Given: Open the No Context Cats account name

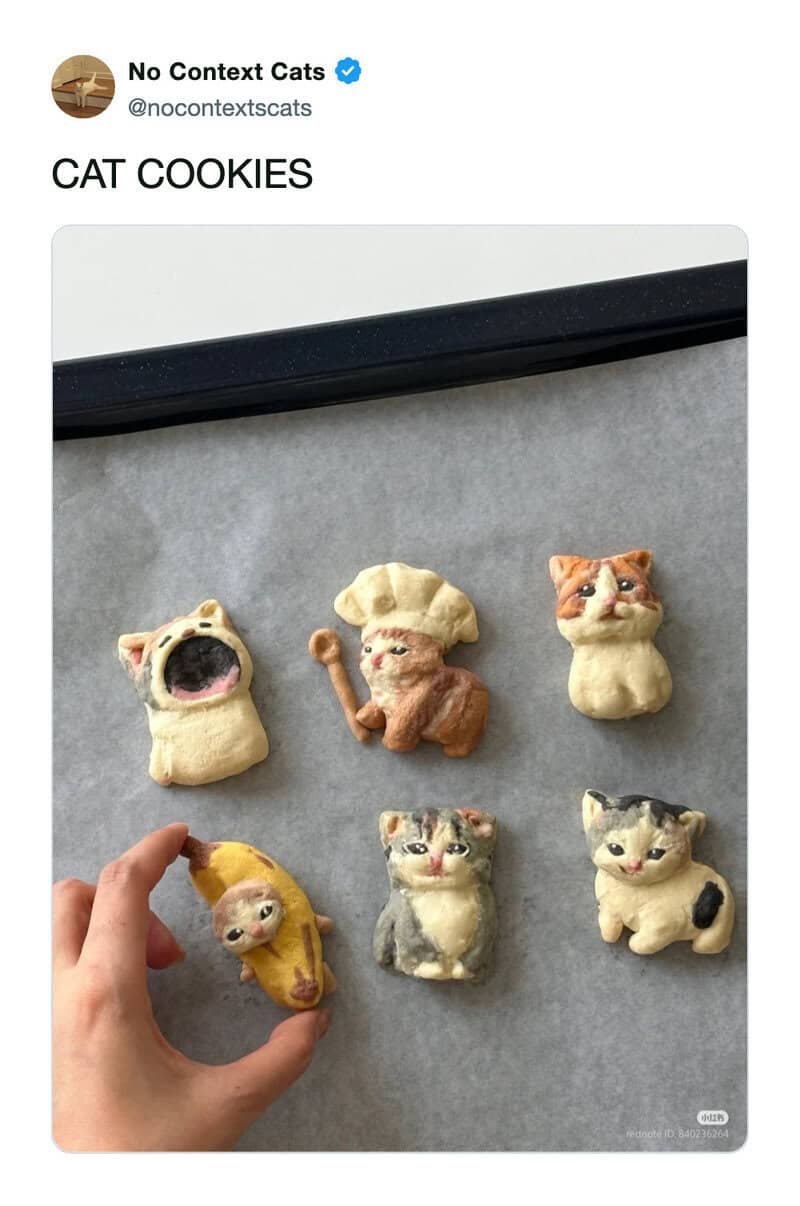Looking at the screenshot, I should (x=226, y=72).
